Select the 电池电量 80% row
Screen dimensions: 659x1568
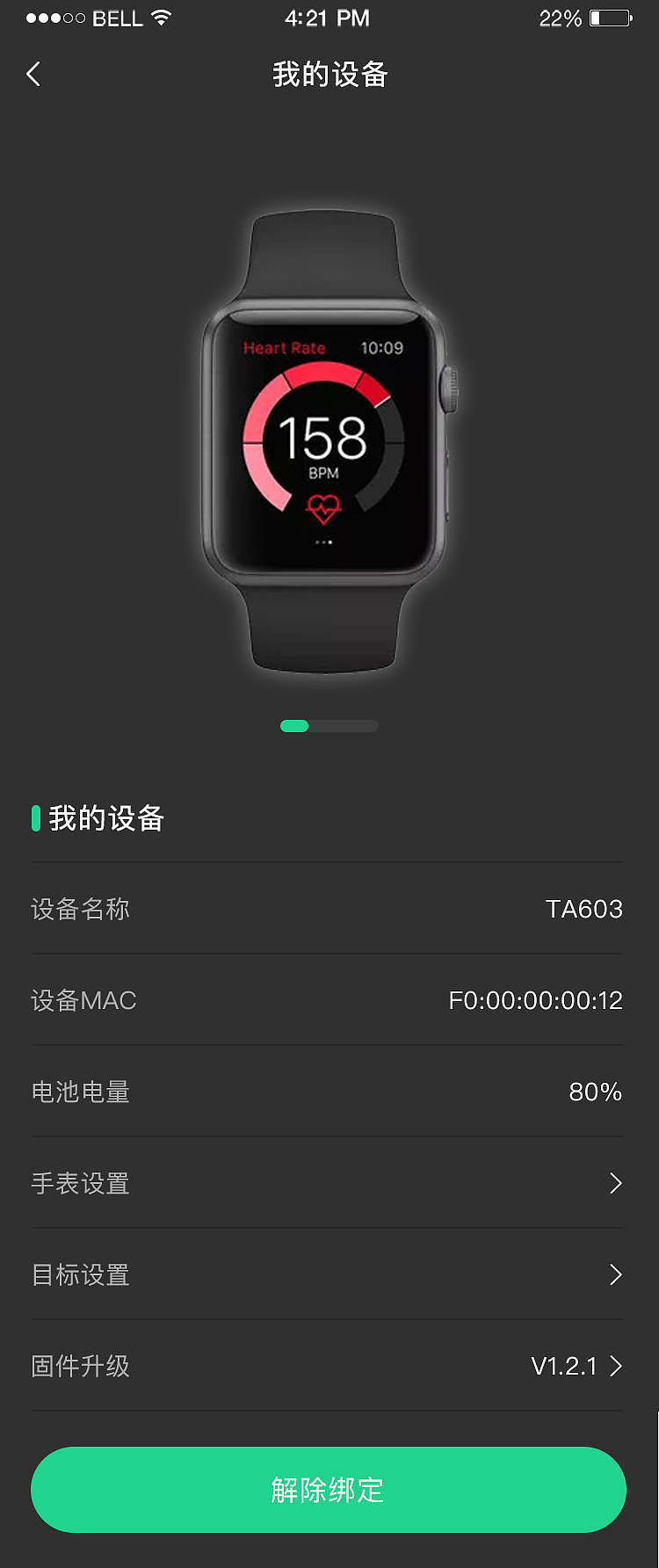pyautogui.click(x=329, y=1092)
